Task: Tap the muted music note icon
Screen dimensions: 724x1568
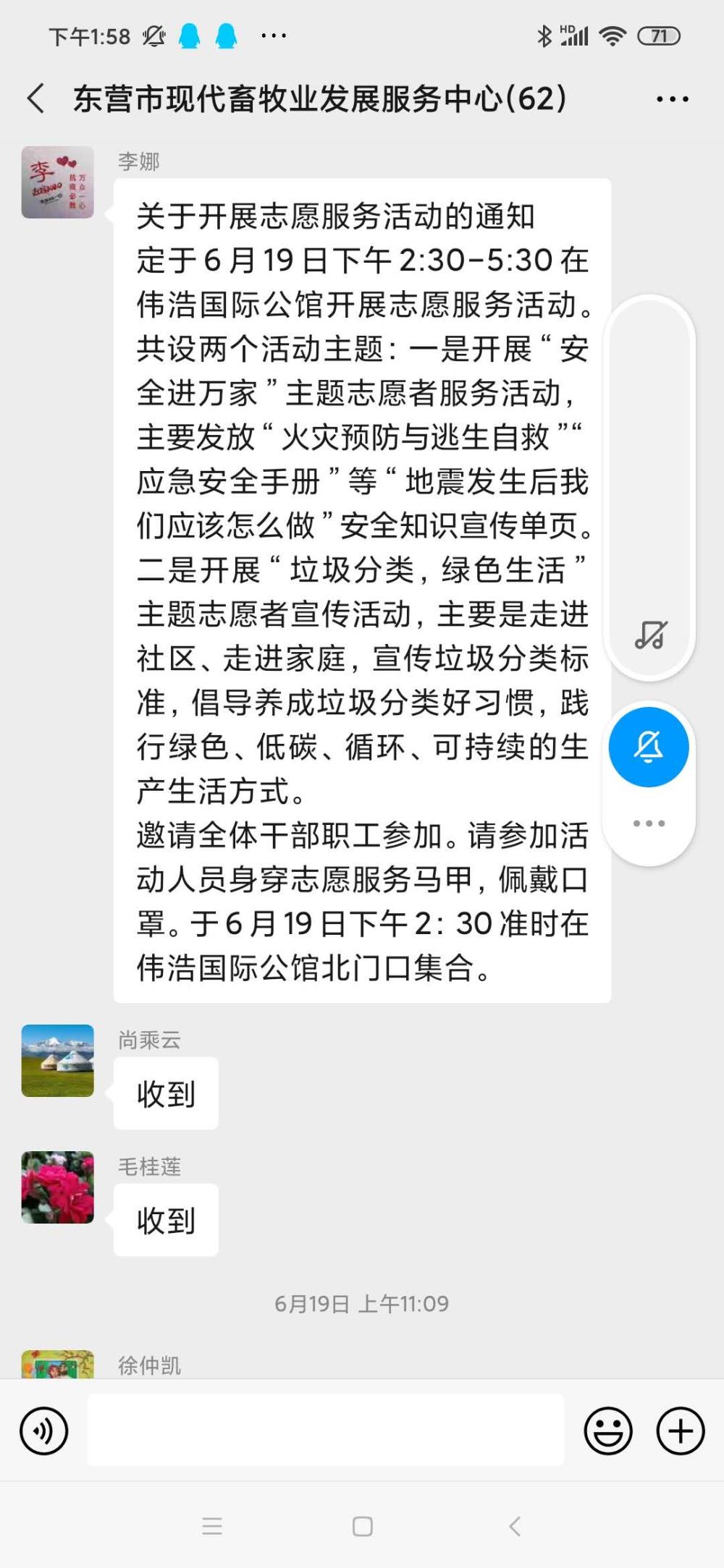Action: tap(649, 635)
